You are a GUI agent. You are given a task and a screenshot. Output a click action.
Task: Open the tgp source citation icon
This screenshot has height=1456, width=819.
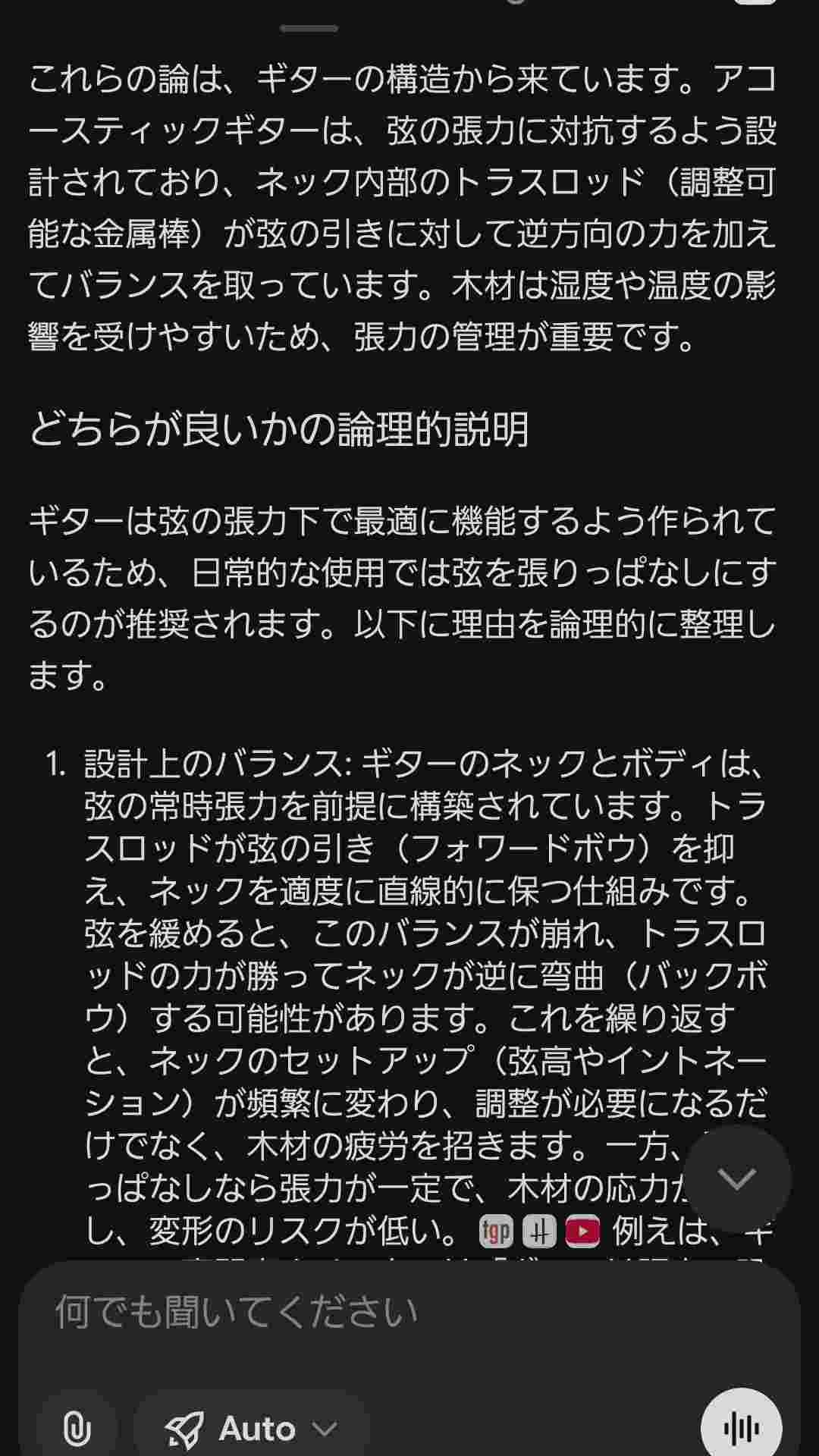point(496,1232)
